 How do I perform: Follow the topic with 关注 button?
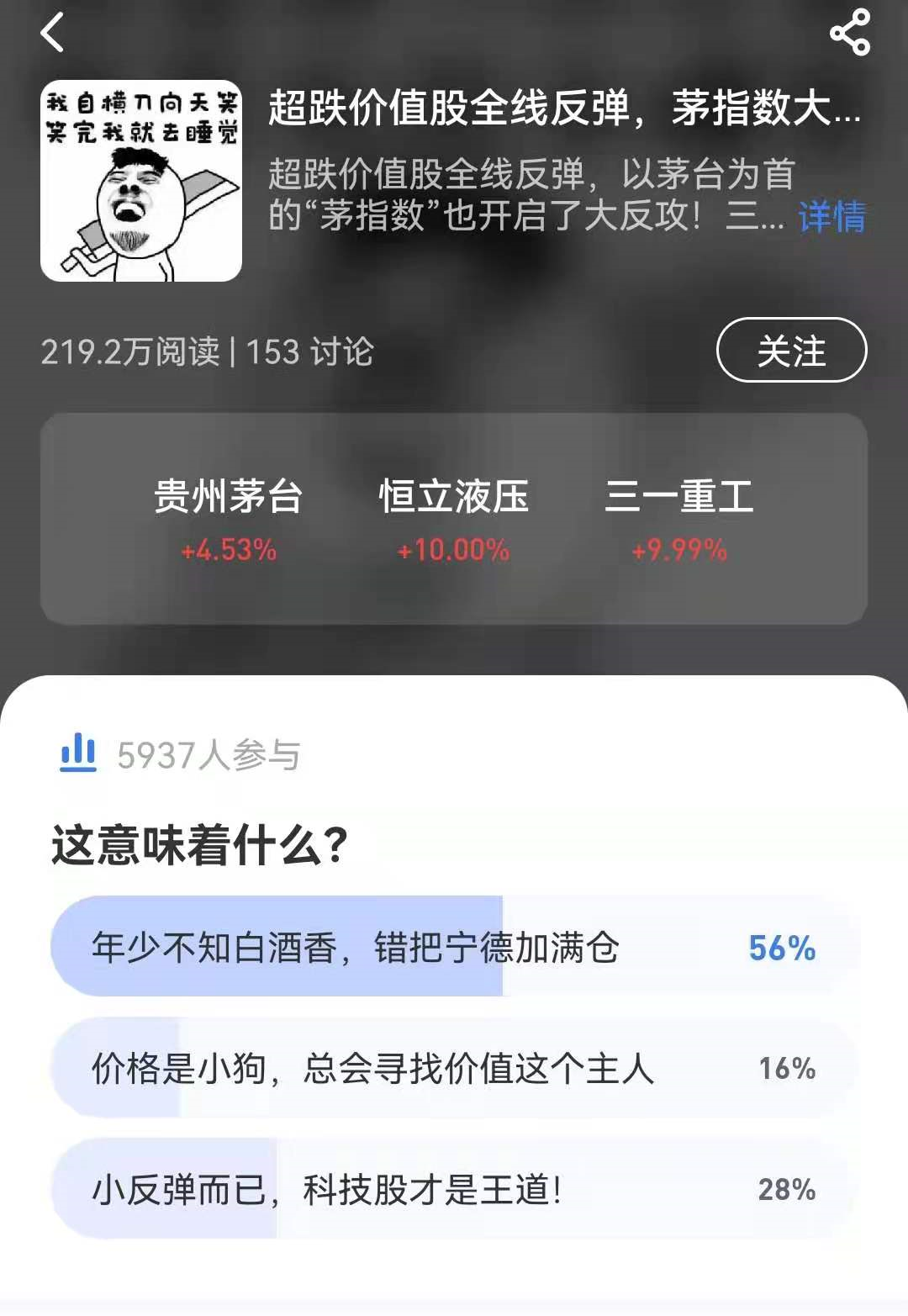[x=791, y=351]
